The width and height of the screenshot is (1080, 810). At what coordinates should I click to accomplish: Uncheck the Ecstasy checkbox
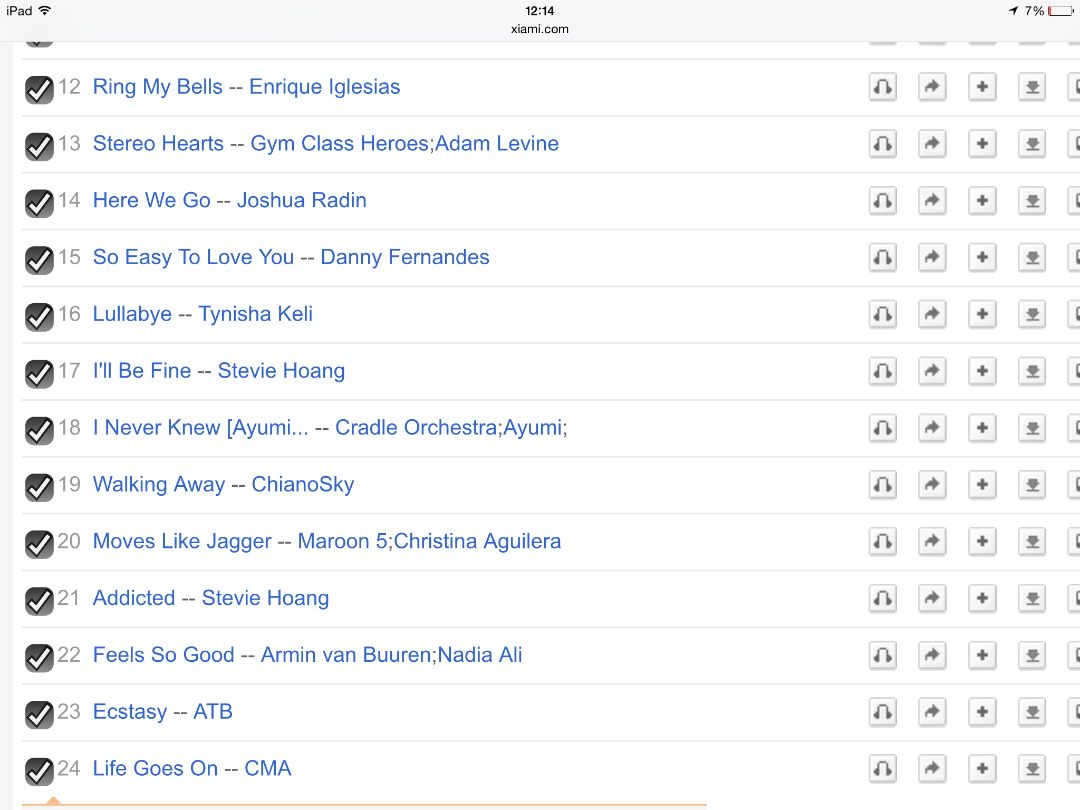(x=39, y=715)
